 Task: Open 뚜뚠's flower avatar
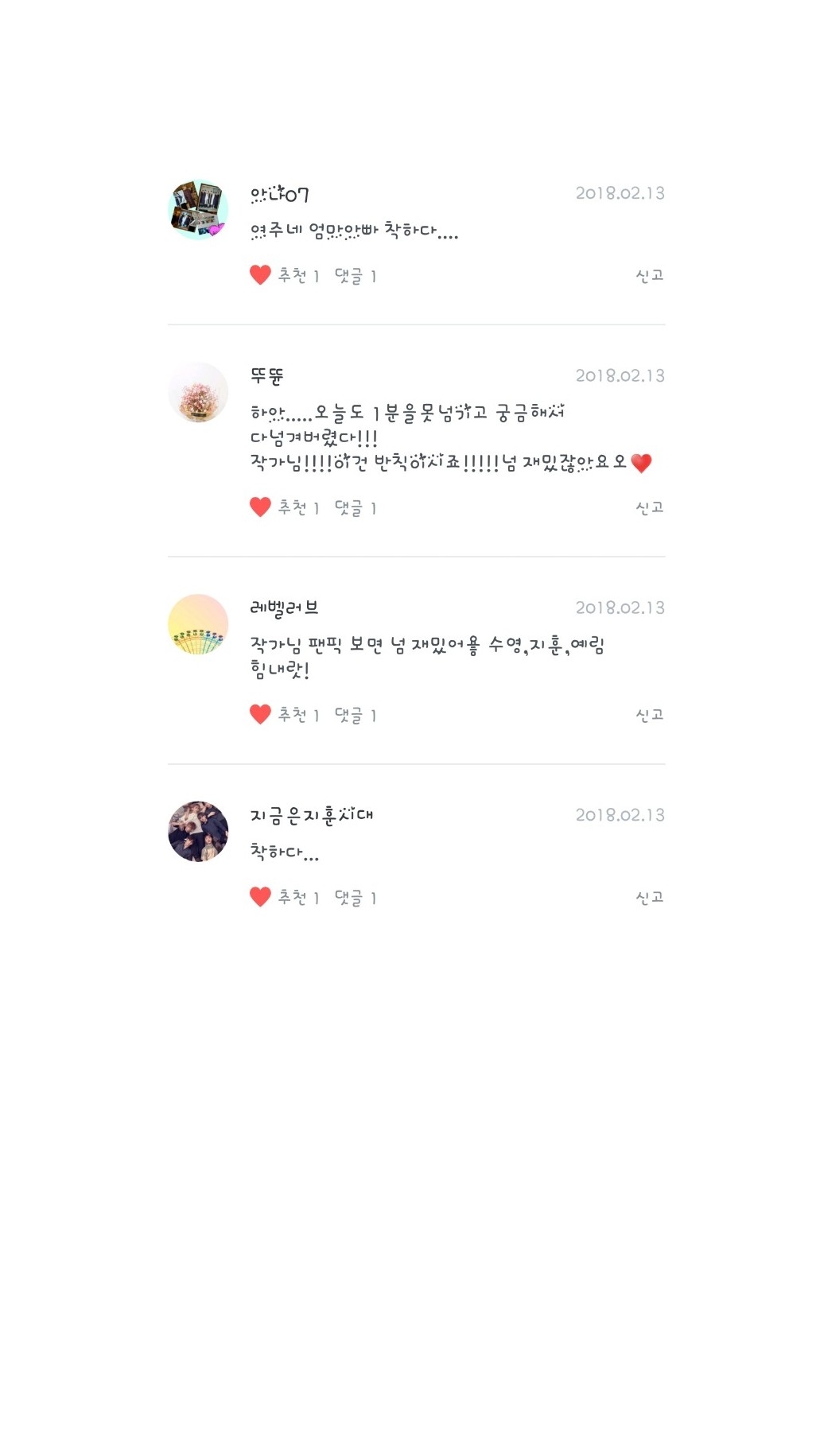tap(198, 392)
